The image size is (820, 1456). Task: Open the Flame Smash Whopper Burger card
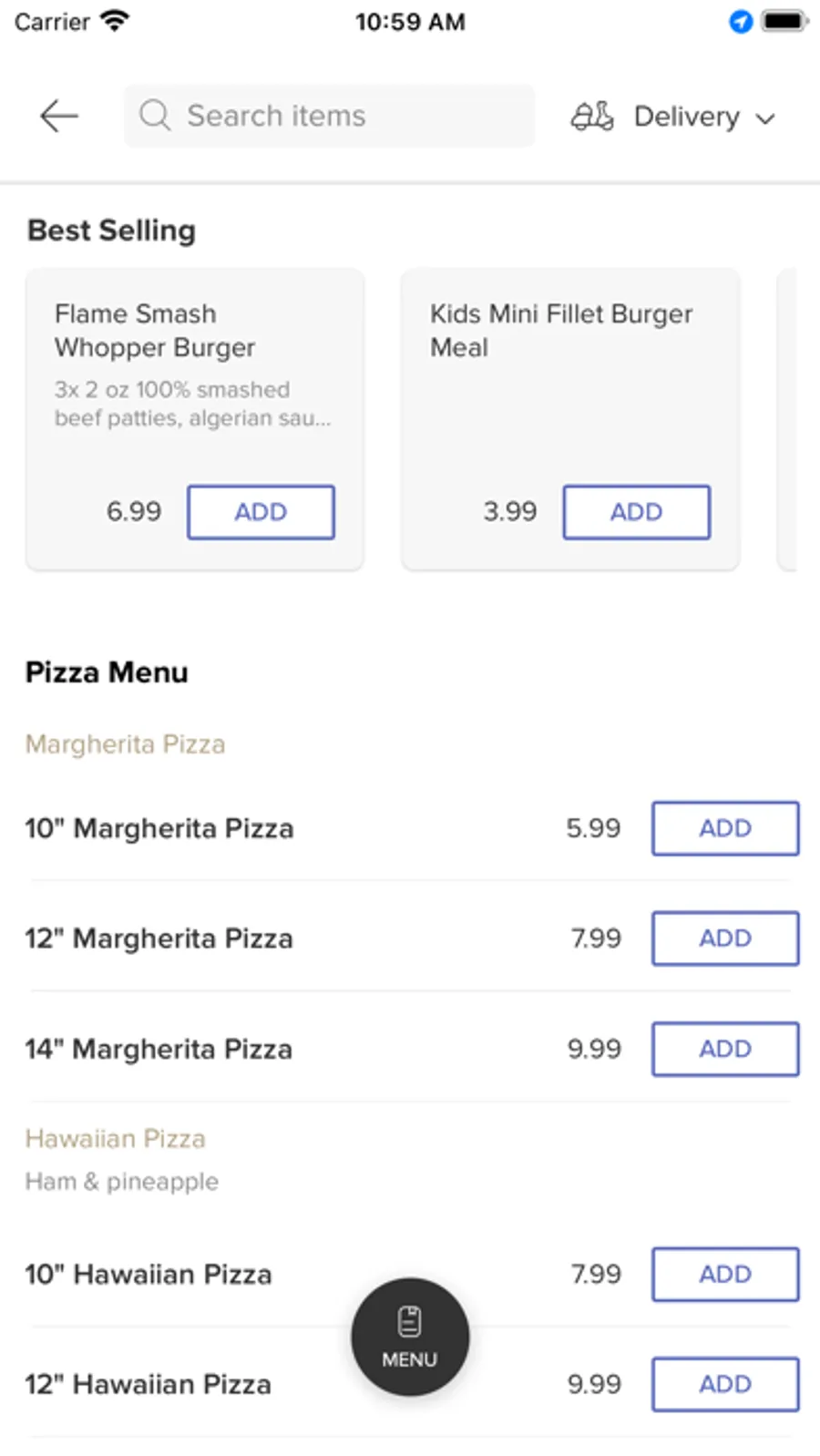(x=193, y=364)
